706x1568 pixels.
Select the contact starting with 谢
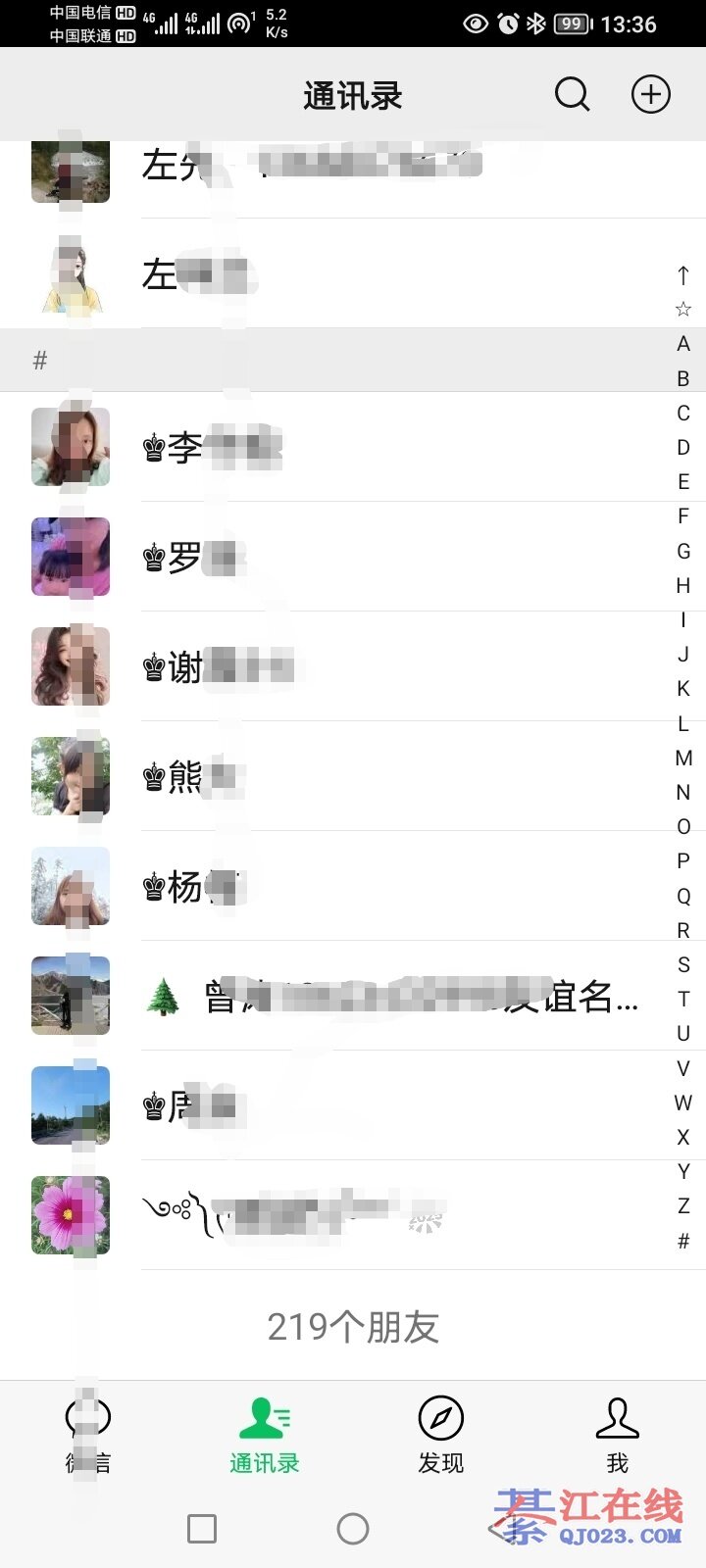pos(353,666)
